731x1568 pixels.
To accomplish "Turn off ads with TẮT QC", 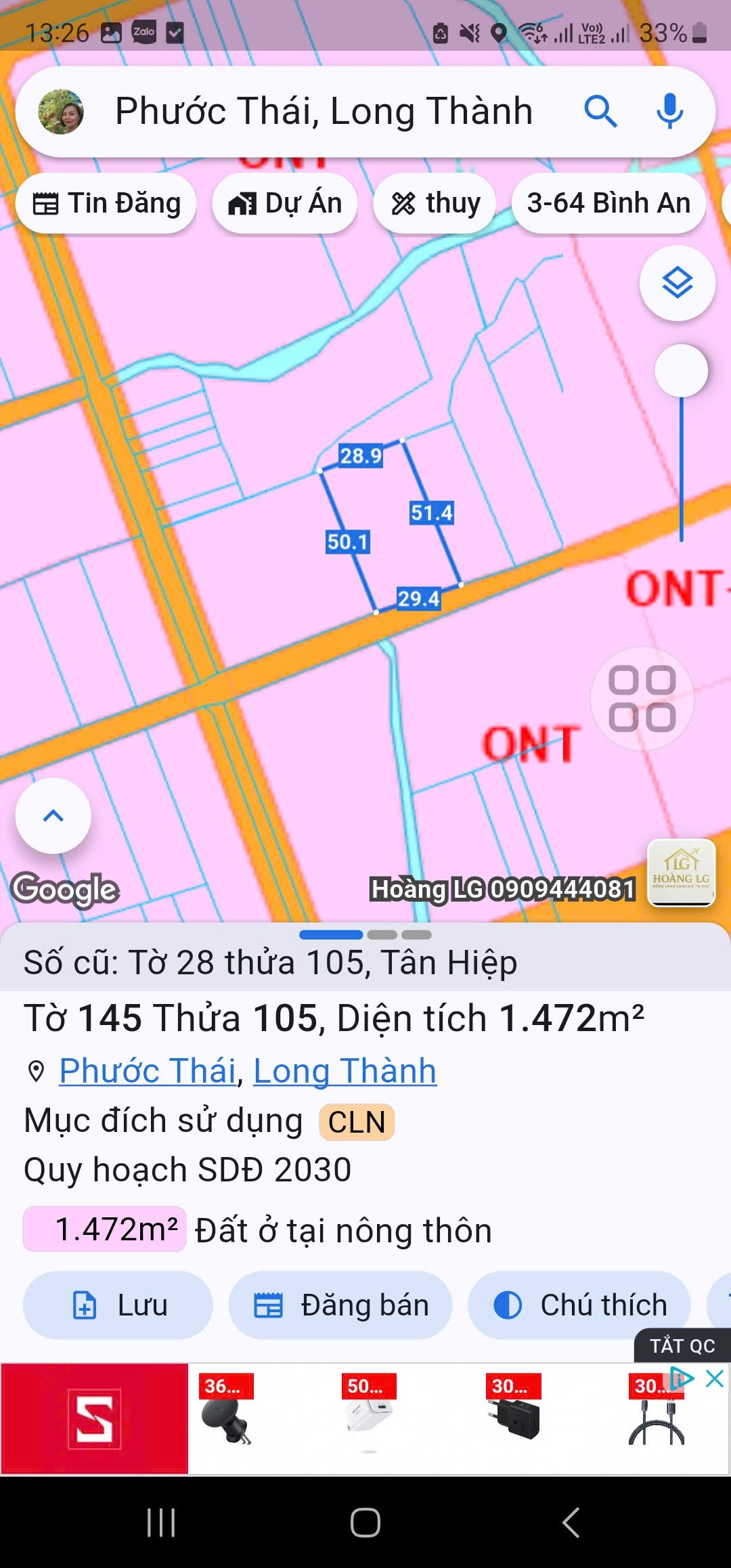I will coord(682,1346).
